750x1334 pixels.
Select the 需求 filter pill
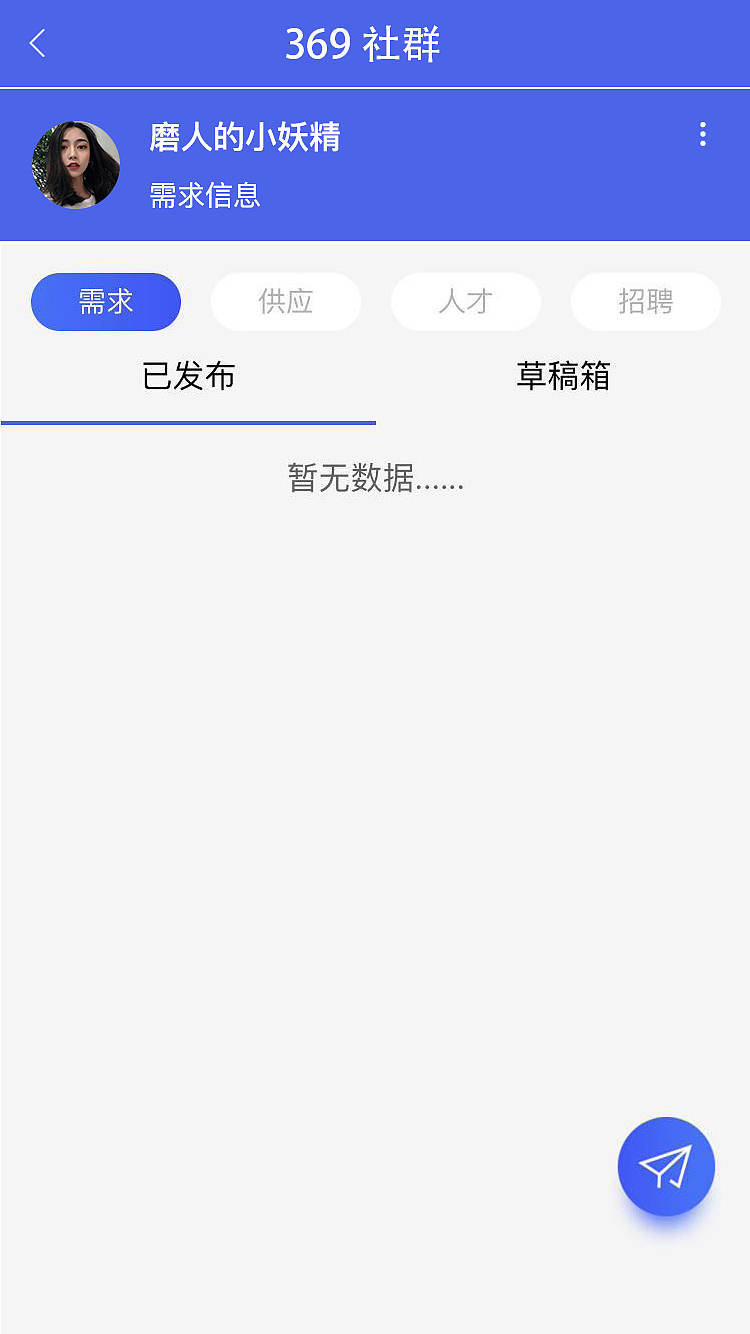coord(105,301)
